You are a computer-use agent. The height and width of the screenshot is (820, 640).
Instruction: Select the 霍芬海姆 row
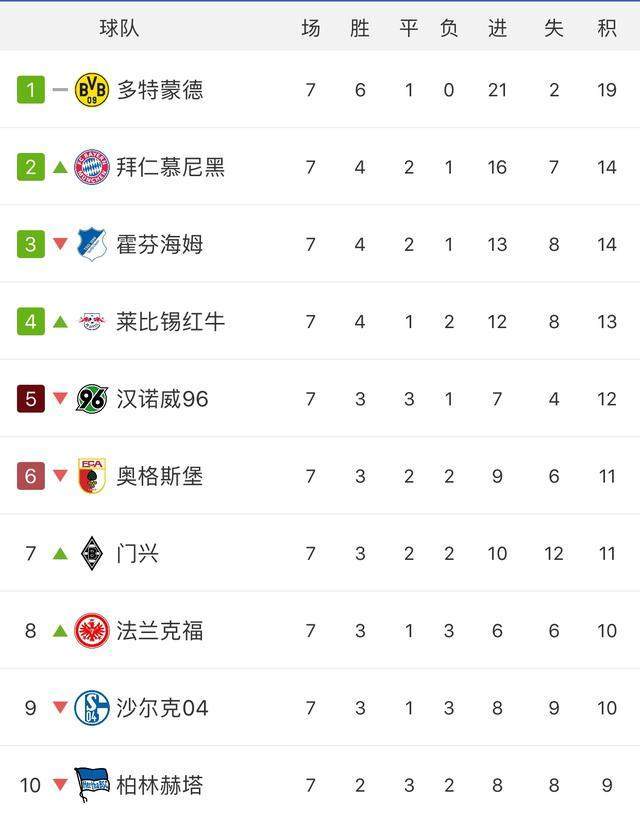click(160, 244)
